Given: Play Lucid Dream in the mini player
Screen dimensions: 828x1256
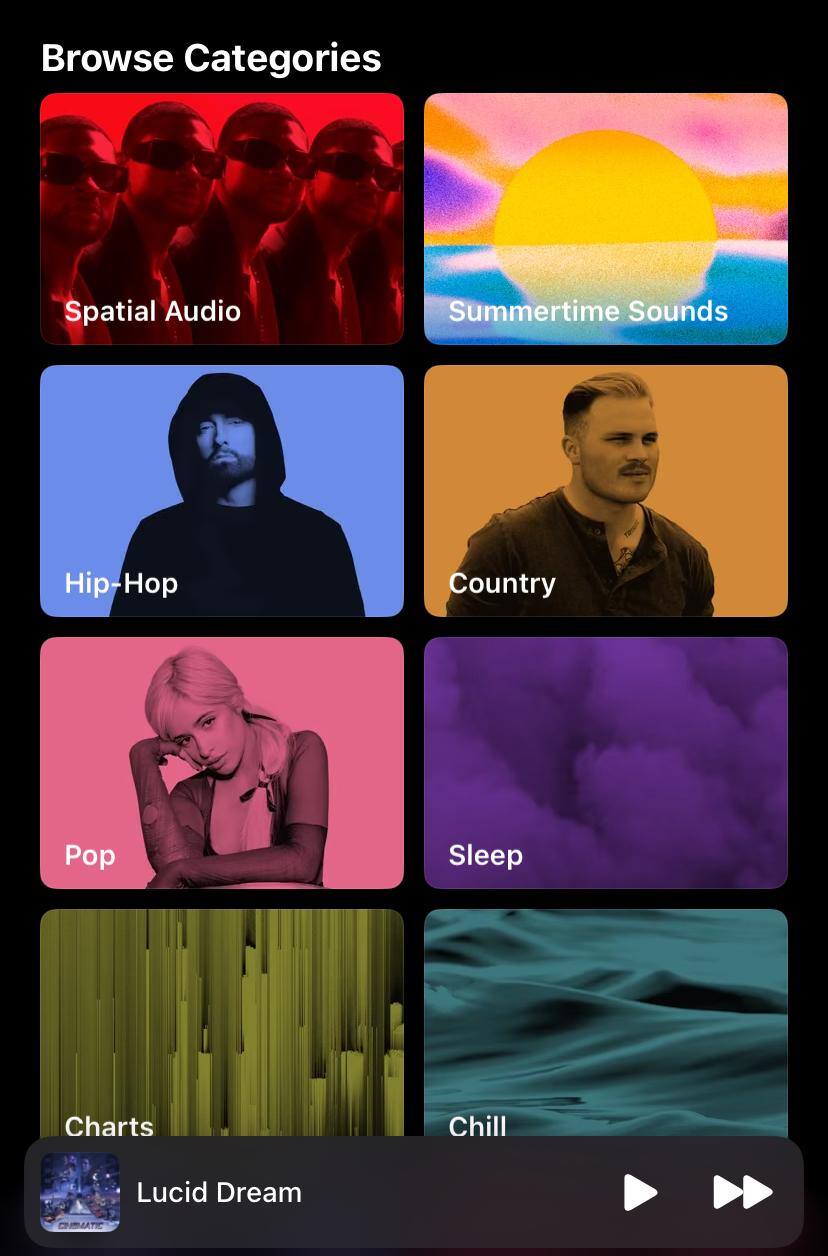Looking at the screenshot, I should point(640,1192).
